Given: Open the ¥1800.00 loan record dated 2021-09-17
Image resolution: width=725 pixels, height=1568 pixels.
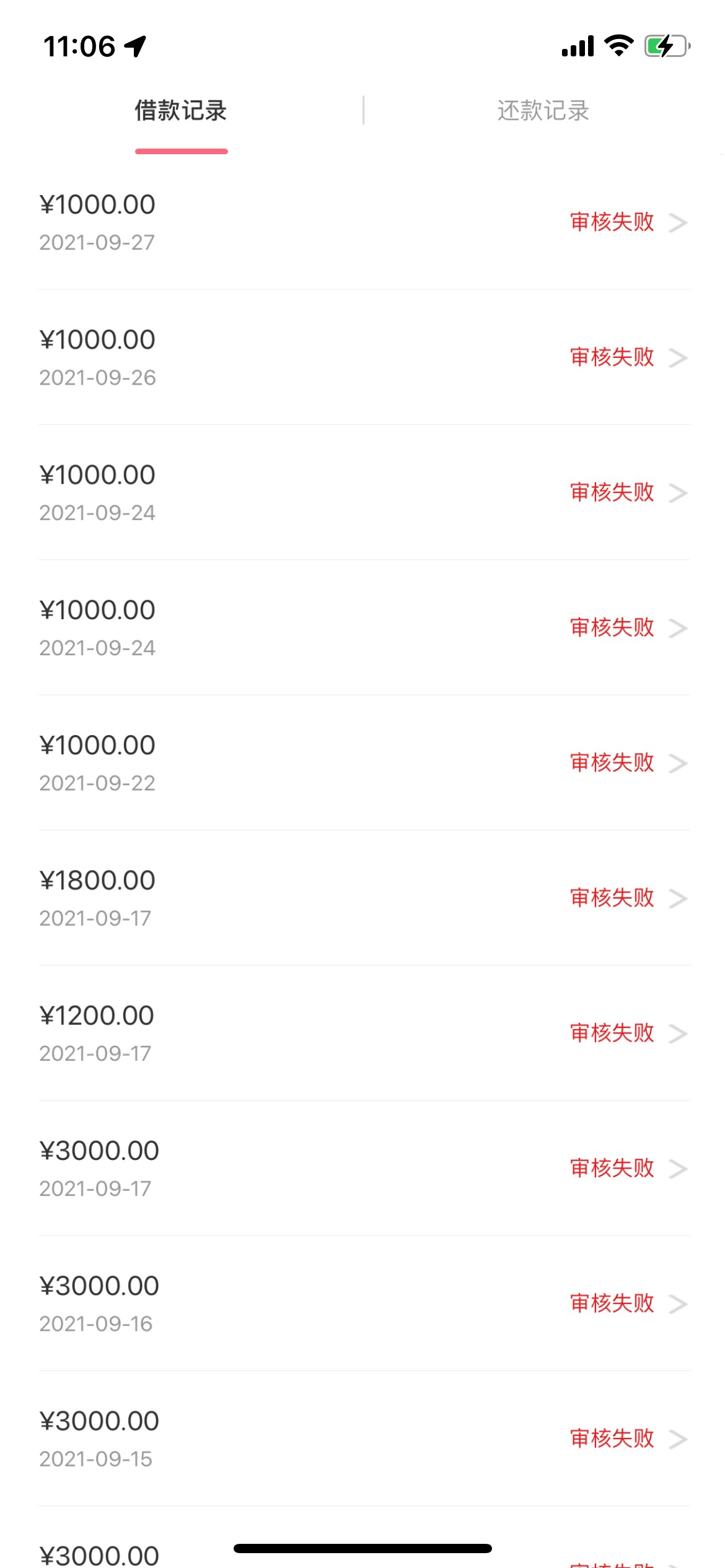Looking at the screenshot, I should 364,898.
